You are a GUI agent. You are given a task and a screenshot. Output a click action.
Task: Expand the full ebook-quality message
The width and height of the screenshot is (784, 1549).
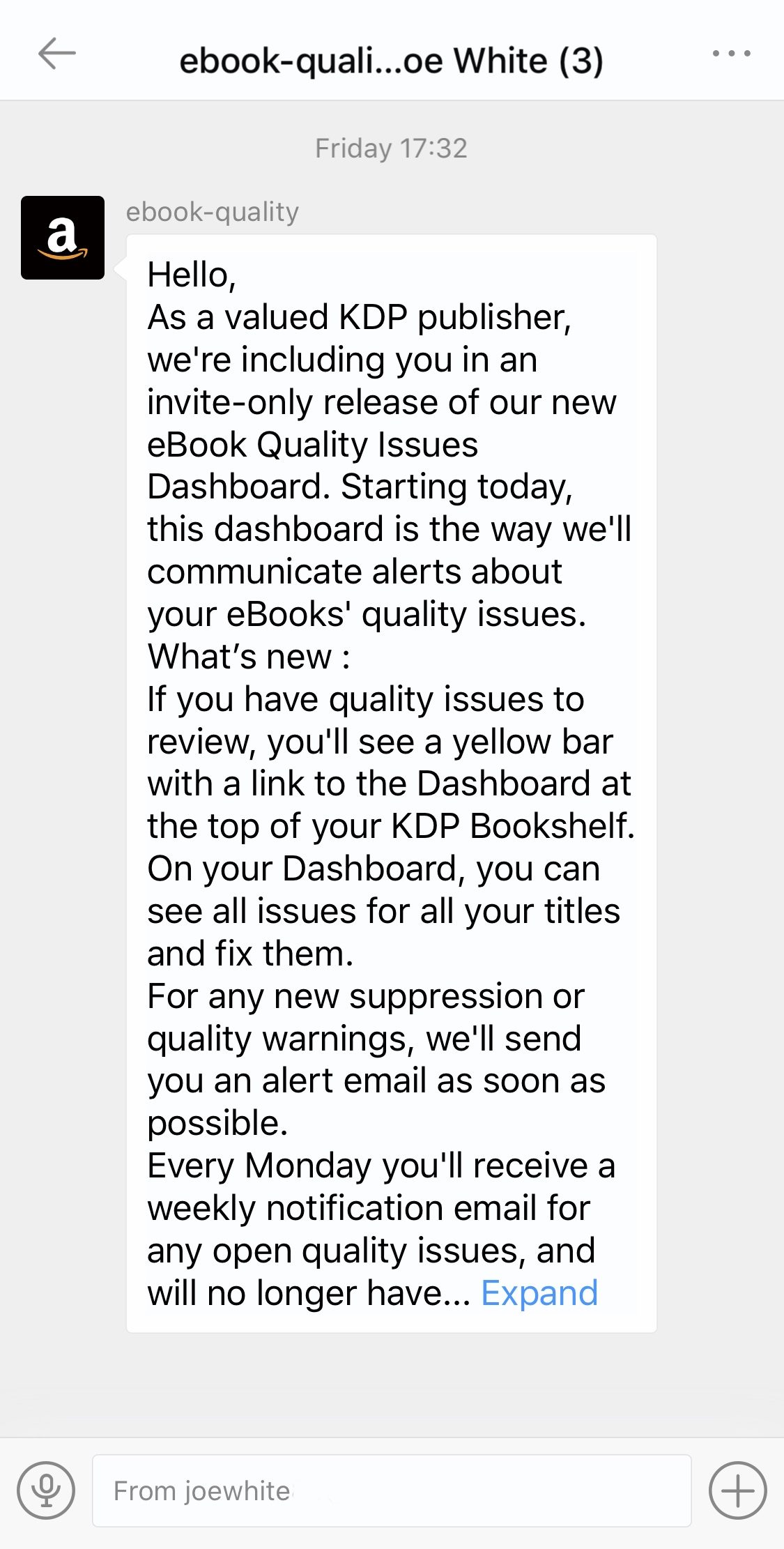click(x=539, y=1293)
